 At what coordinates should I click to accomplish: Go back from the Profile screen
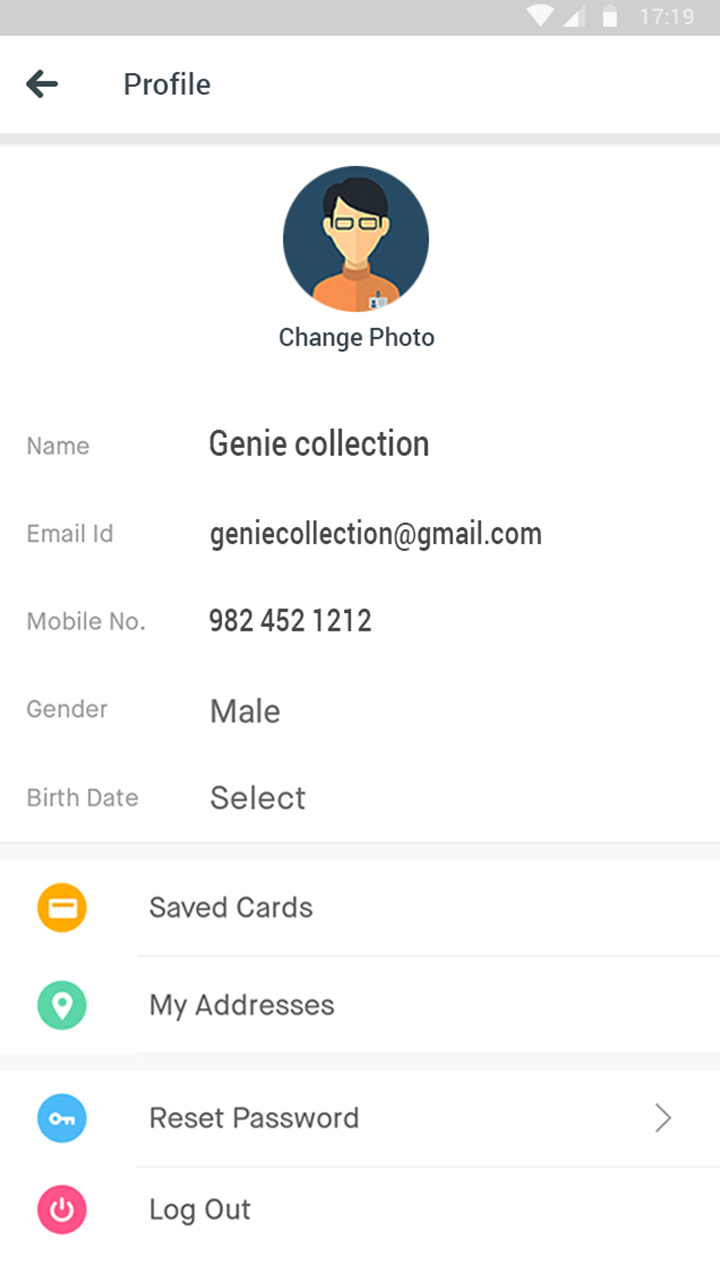42,84
